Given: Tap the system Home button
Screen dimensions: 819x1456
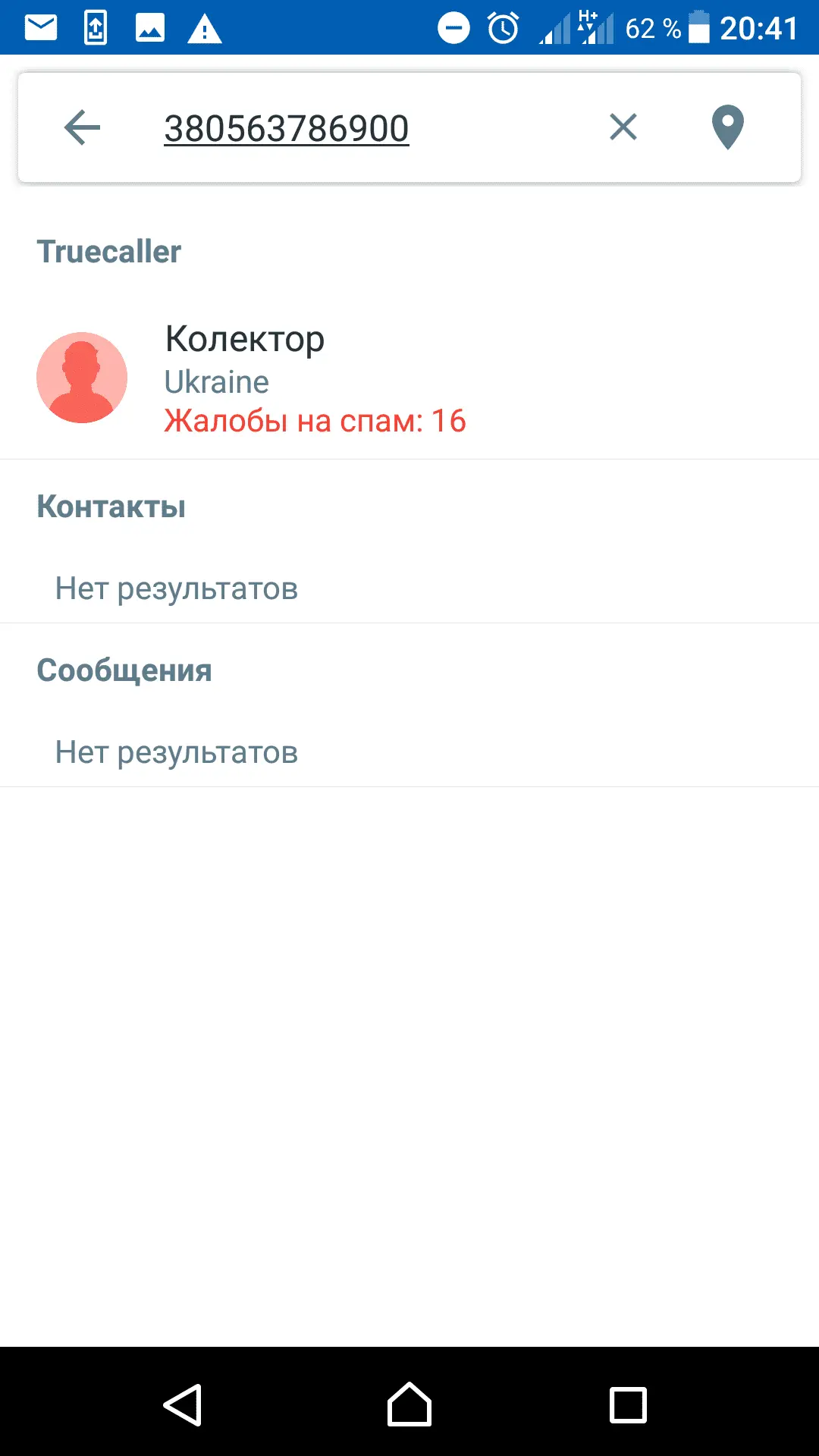Looking at the screenshot, I should coord(409,1404).
